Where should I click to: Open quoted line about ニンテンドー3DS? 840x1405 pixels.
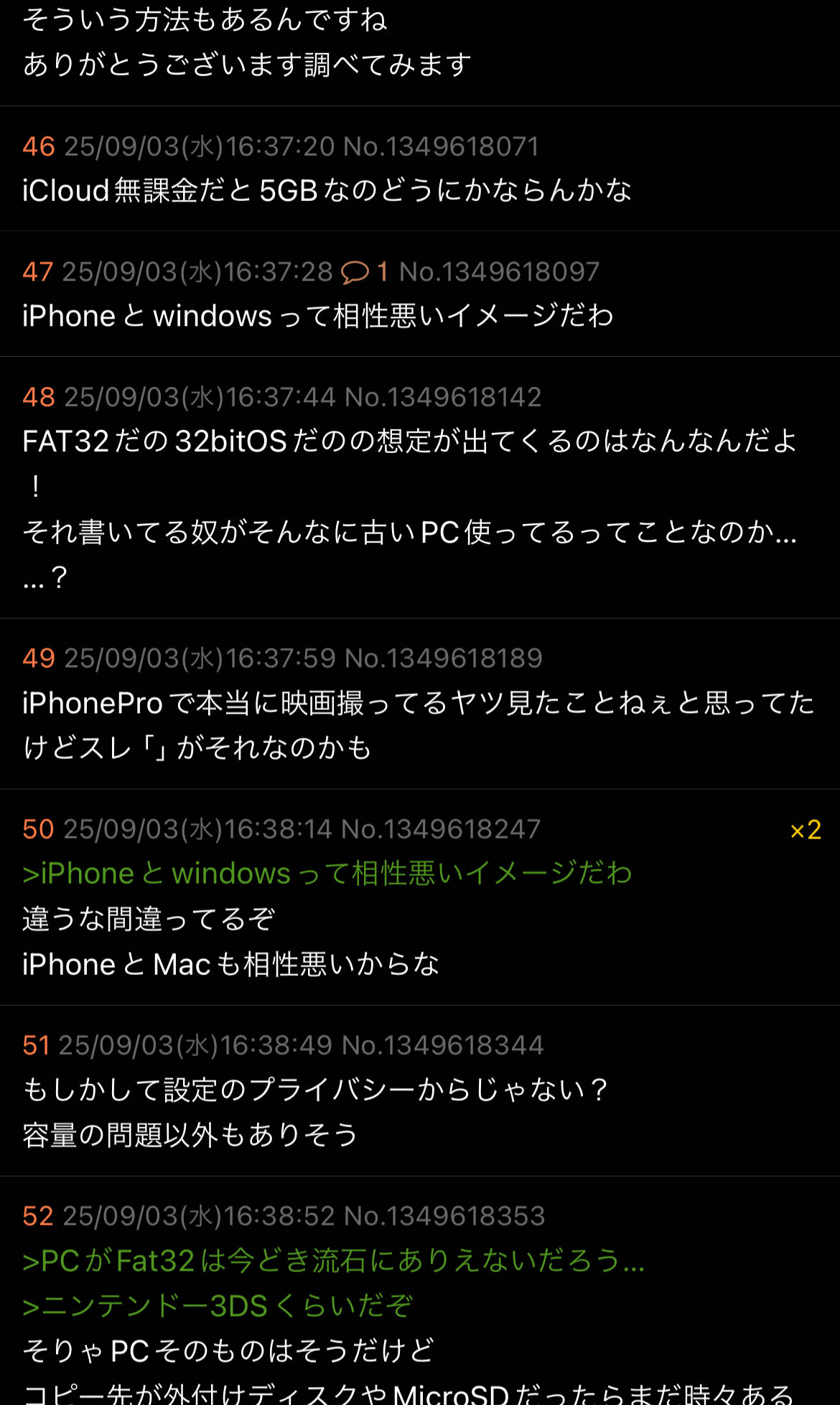pos(218,1305)
